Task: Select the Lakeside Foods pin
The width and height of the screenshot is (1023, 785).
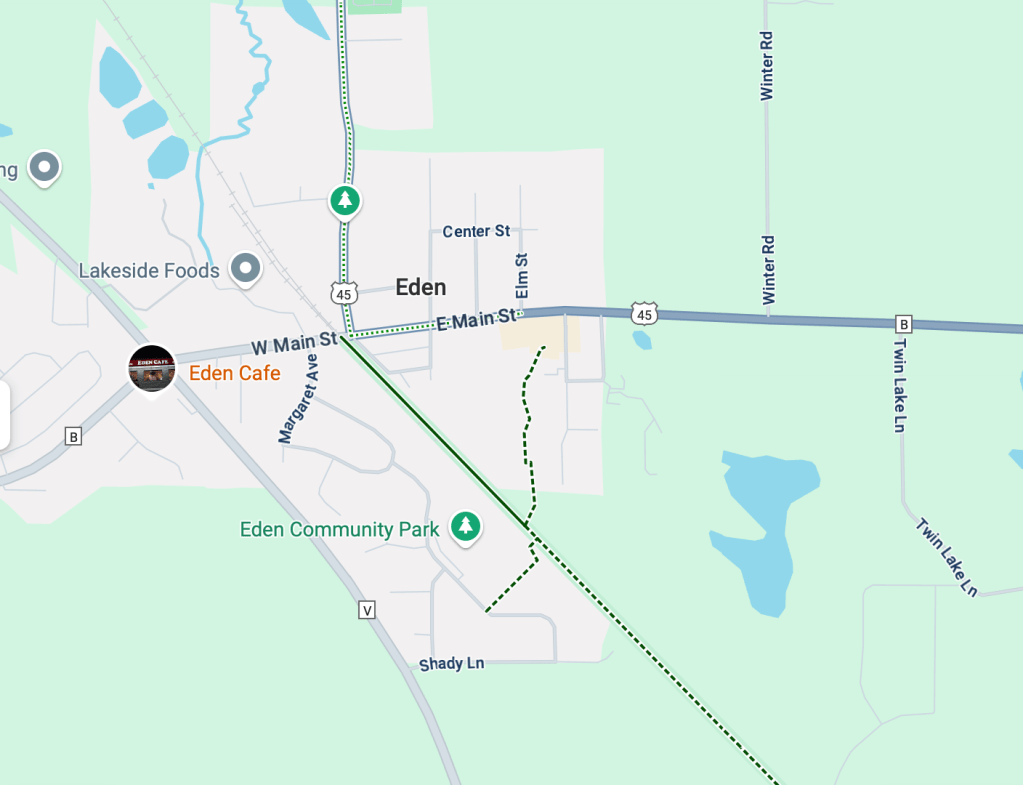Action: pos(245,268)
